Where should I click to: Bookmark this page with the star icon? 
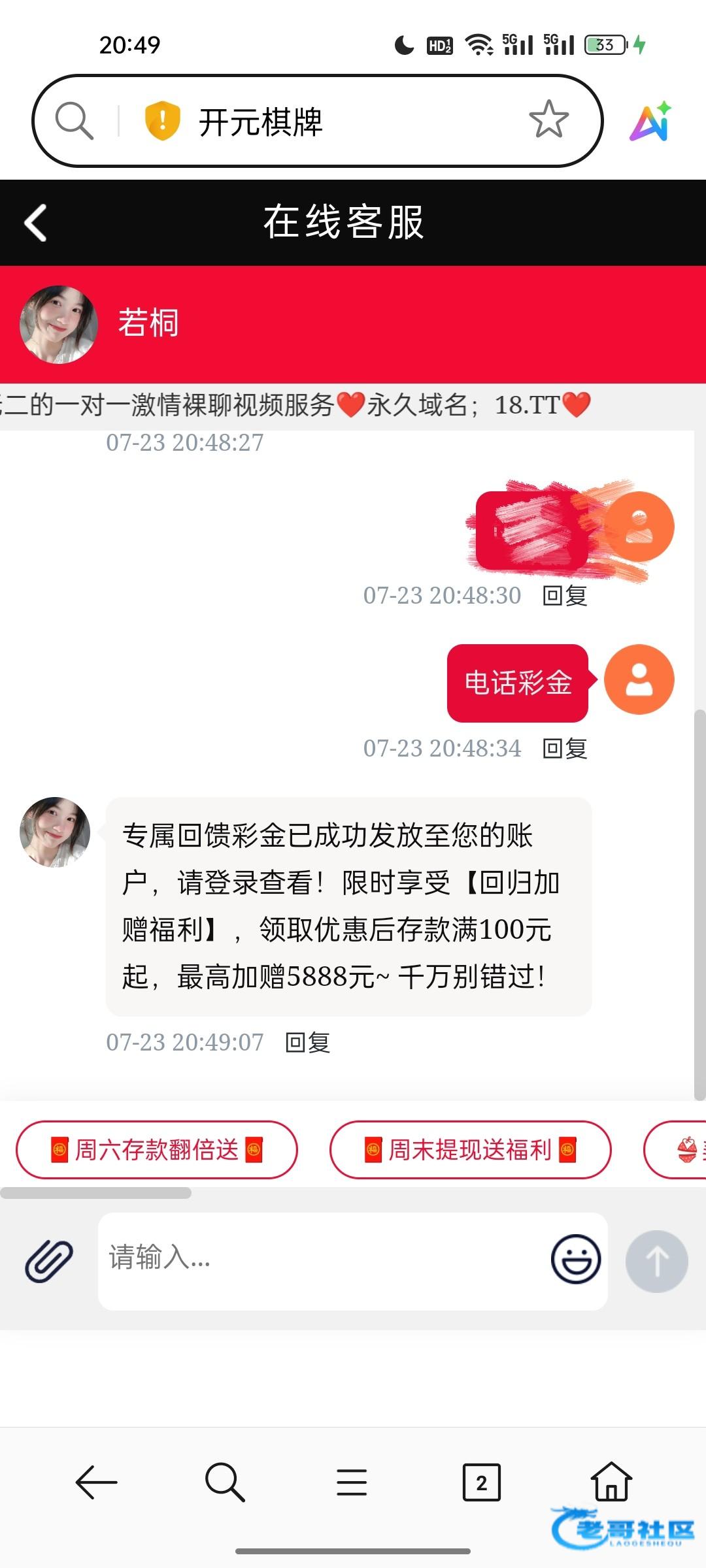point(548,120)
